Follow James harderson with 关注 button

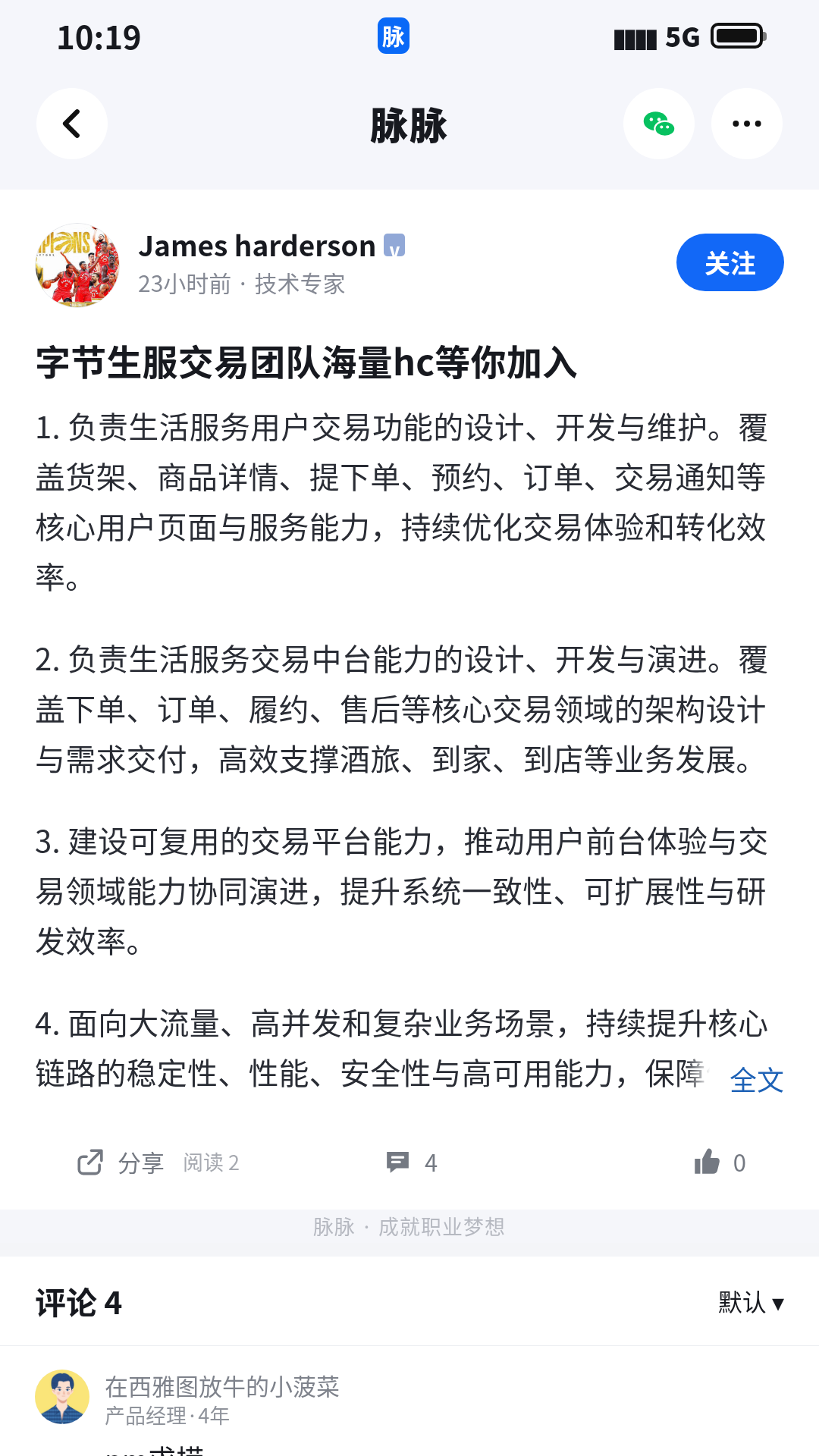pyautogui.click(x=730, y=262)
